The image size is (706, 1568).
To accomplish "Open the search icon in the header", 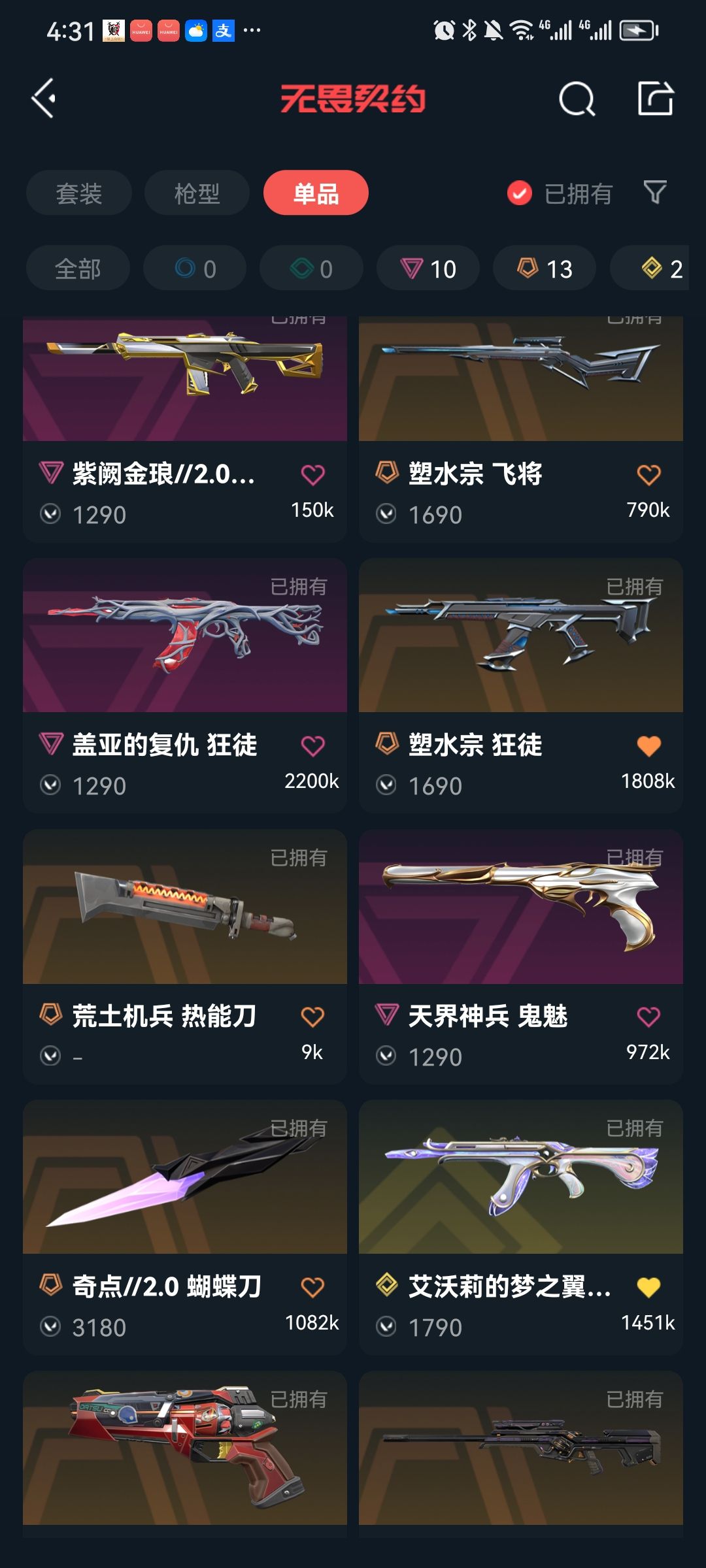I will coord(577,99).
